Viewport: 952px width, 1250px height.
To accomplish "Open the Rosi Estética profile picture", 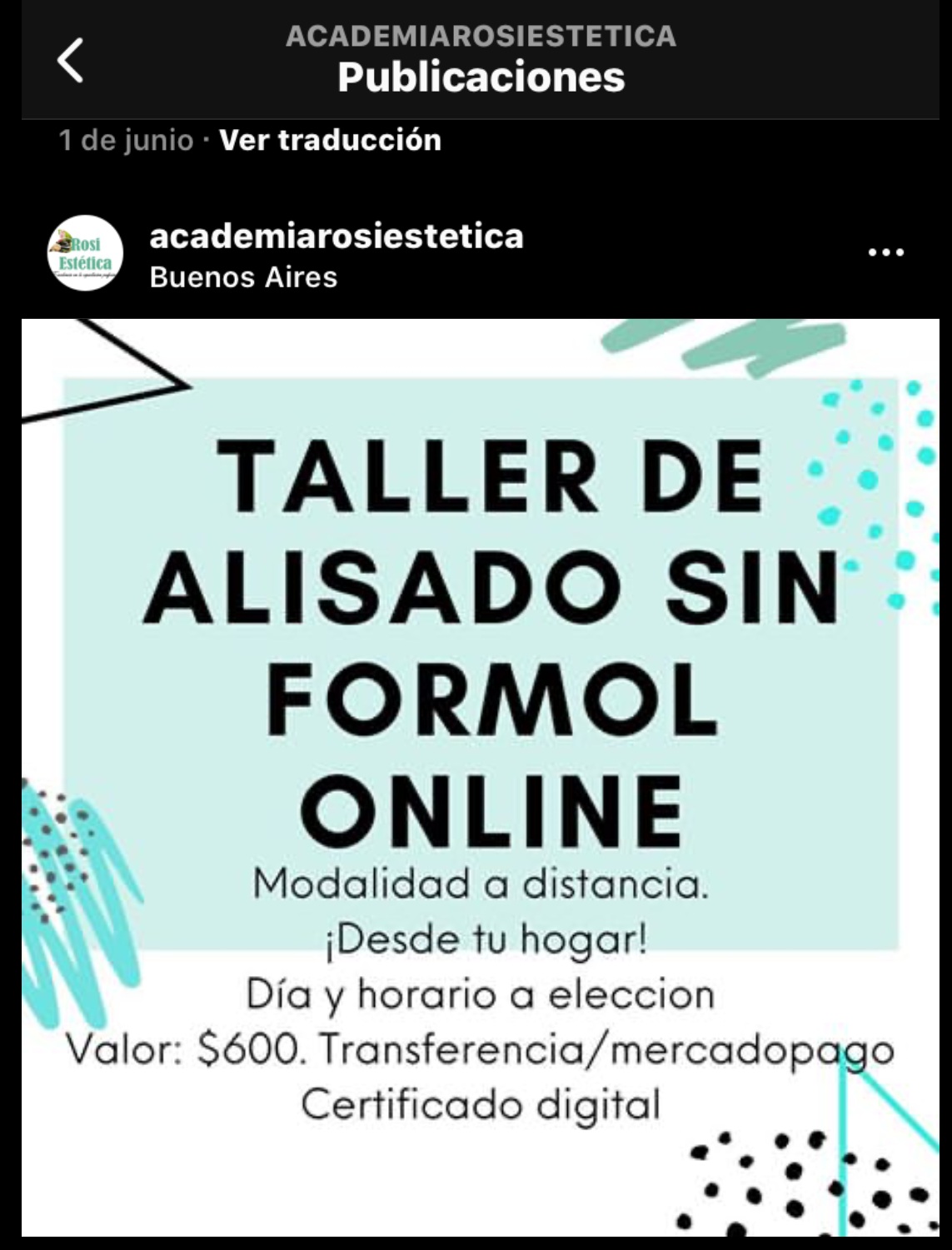I will [85, 253].
